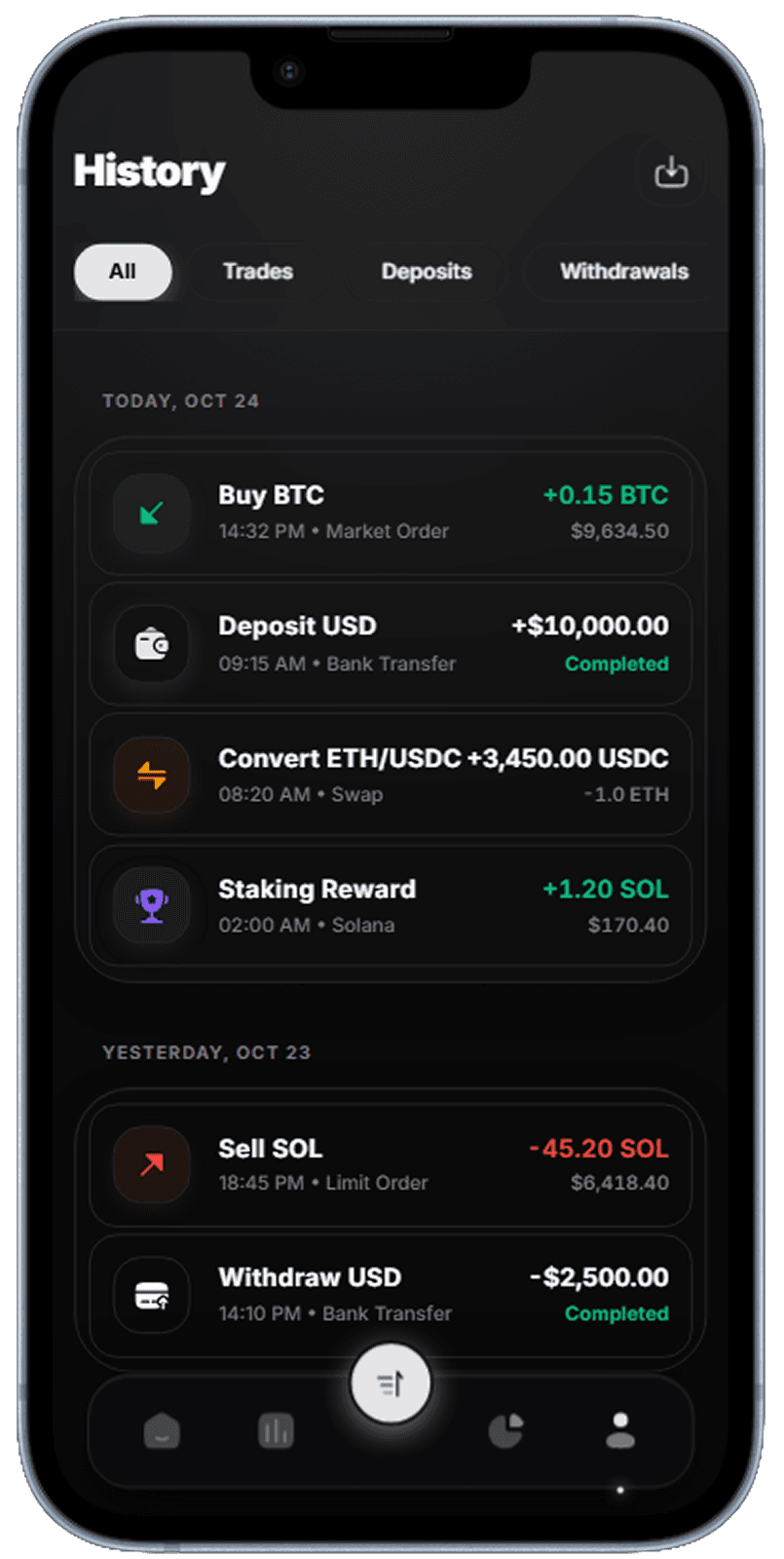Open the Staking Reward transaction entry
The width and height of the screenshot is (784, 1559).
390,905
